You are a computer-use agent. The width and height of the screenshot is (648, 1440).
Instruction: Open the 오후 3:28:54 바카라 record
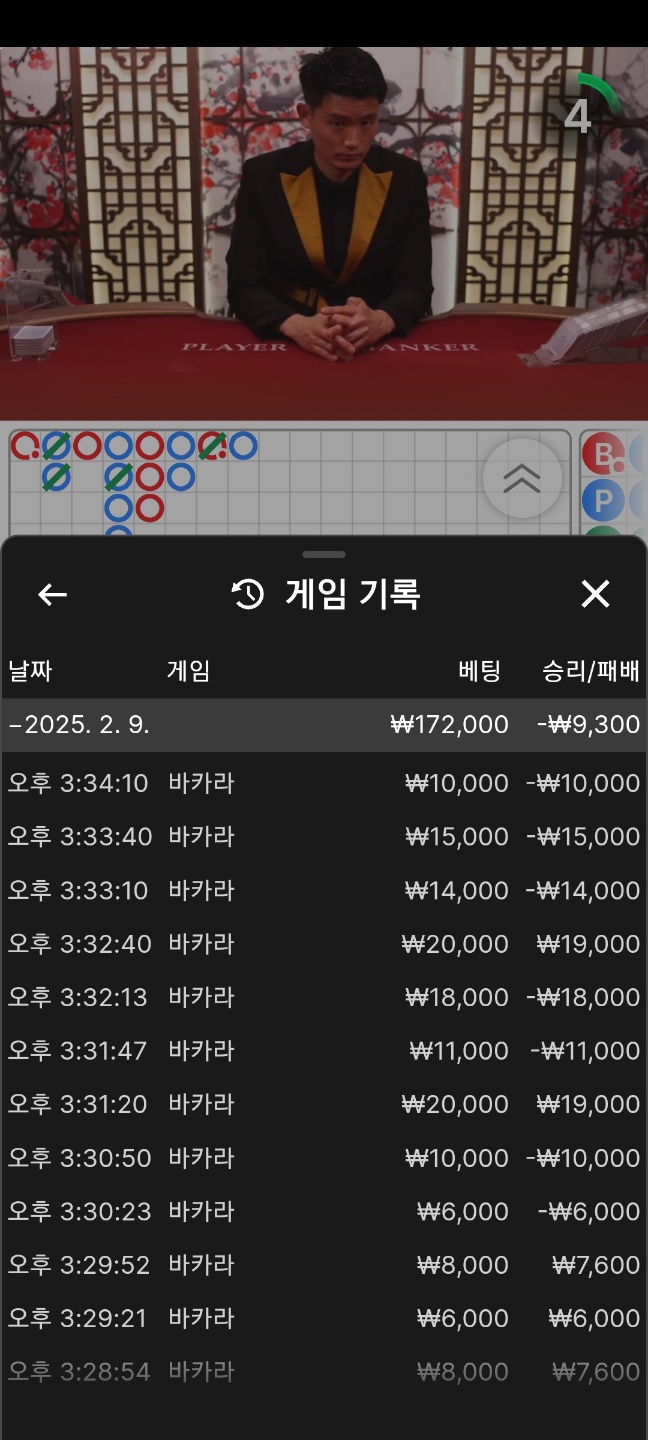point(323,1372)
